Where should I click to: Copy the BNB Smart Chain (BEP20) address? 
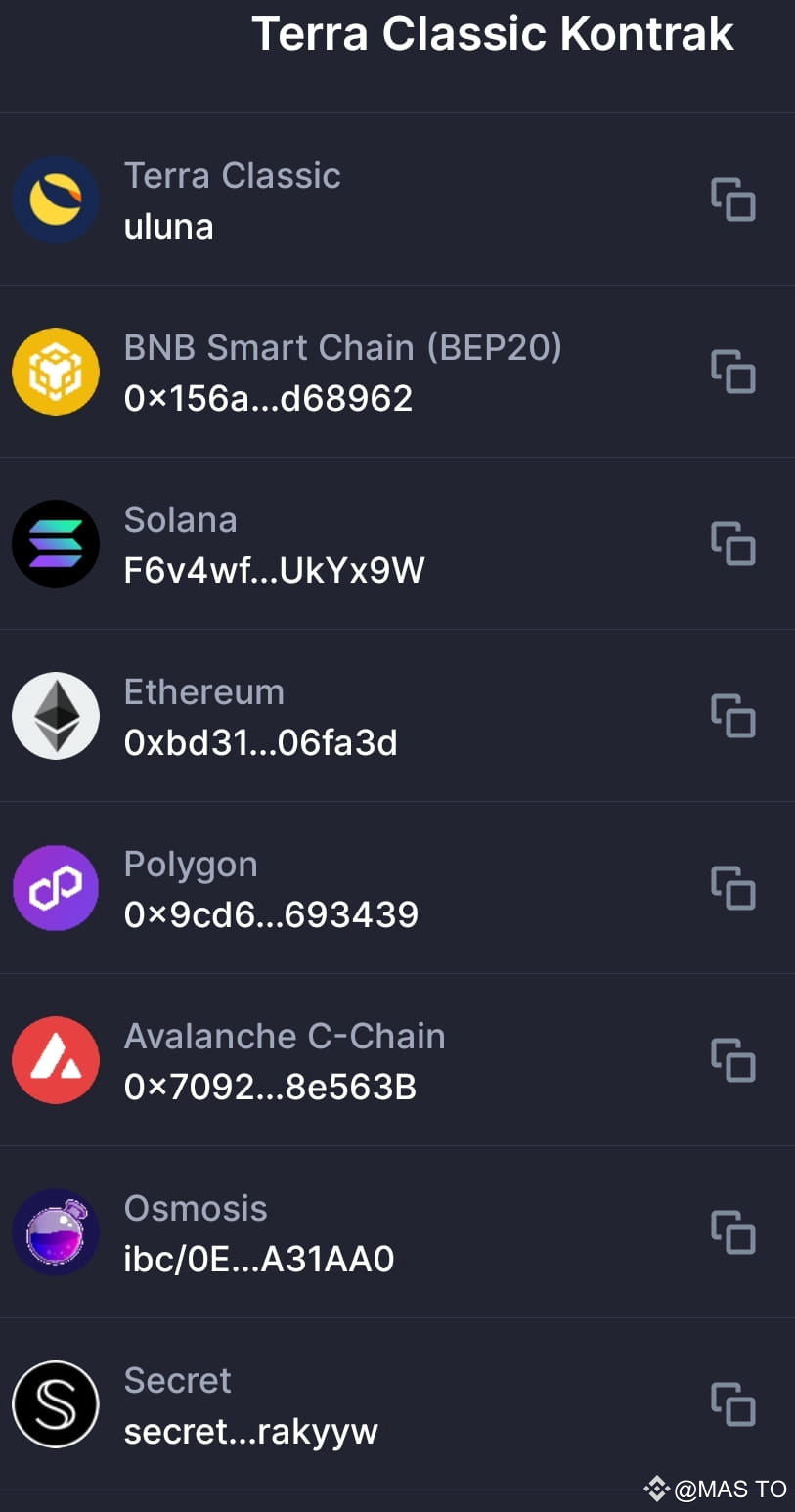[x=733, y=372]
